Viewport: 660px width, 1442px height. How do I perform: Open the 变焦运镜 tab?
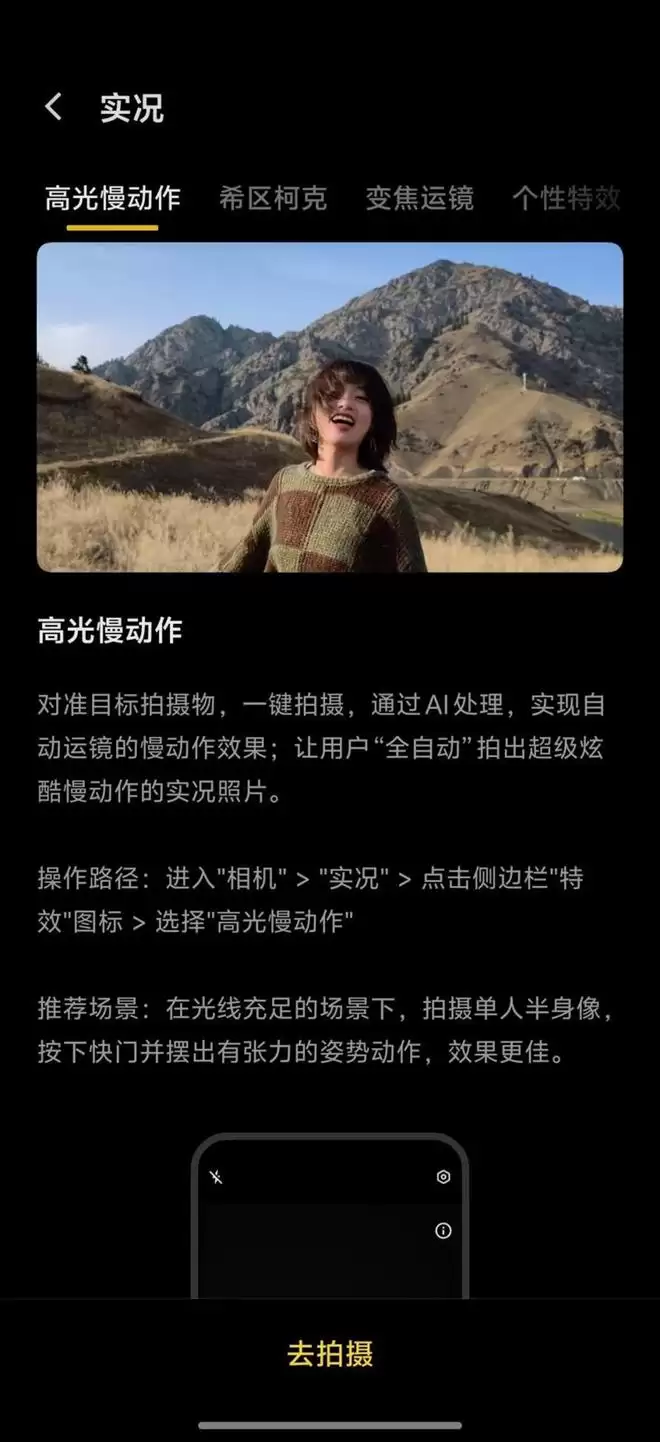(x=419, y=198)
